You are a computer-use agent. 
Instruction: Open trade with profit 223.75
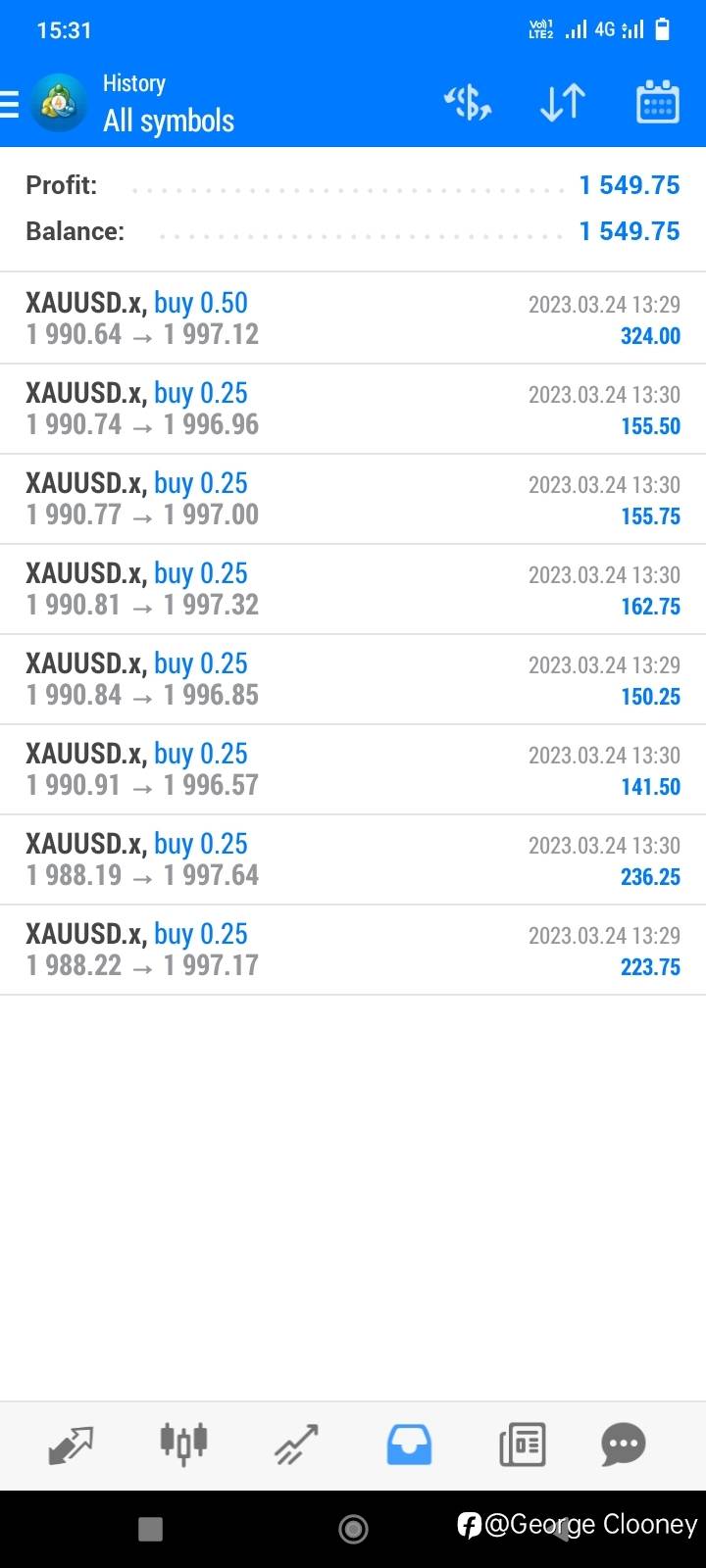tap(353, 950)
